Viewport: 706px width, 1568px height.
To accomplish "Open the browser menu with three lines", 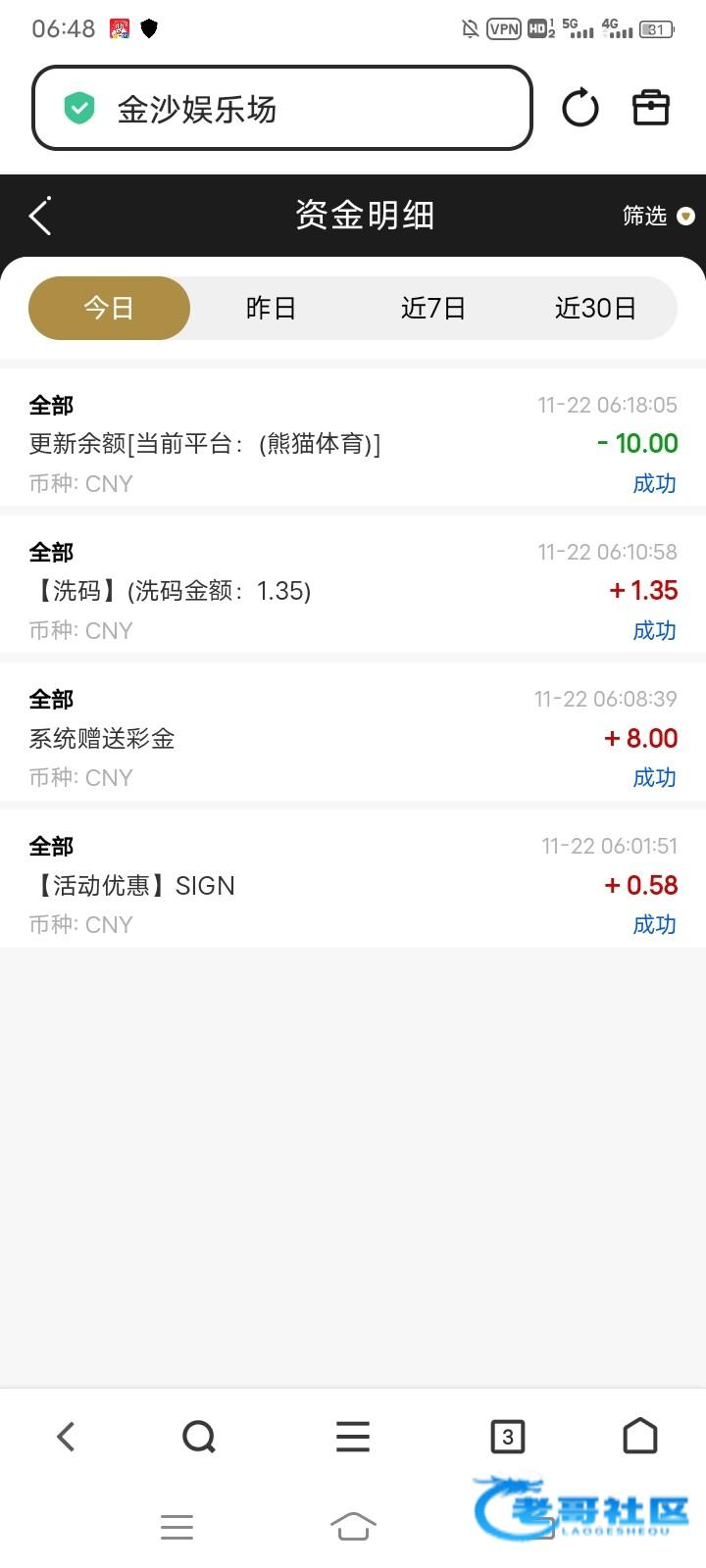I will click(353, 1437).
